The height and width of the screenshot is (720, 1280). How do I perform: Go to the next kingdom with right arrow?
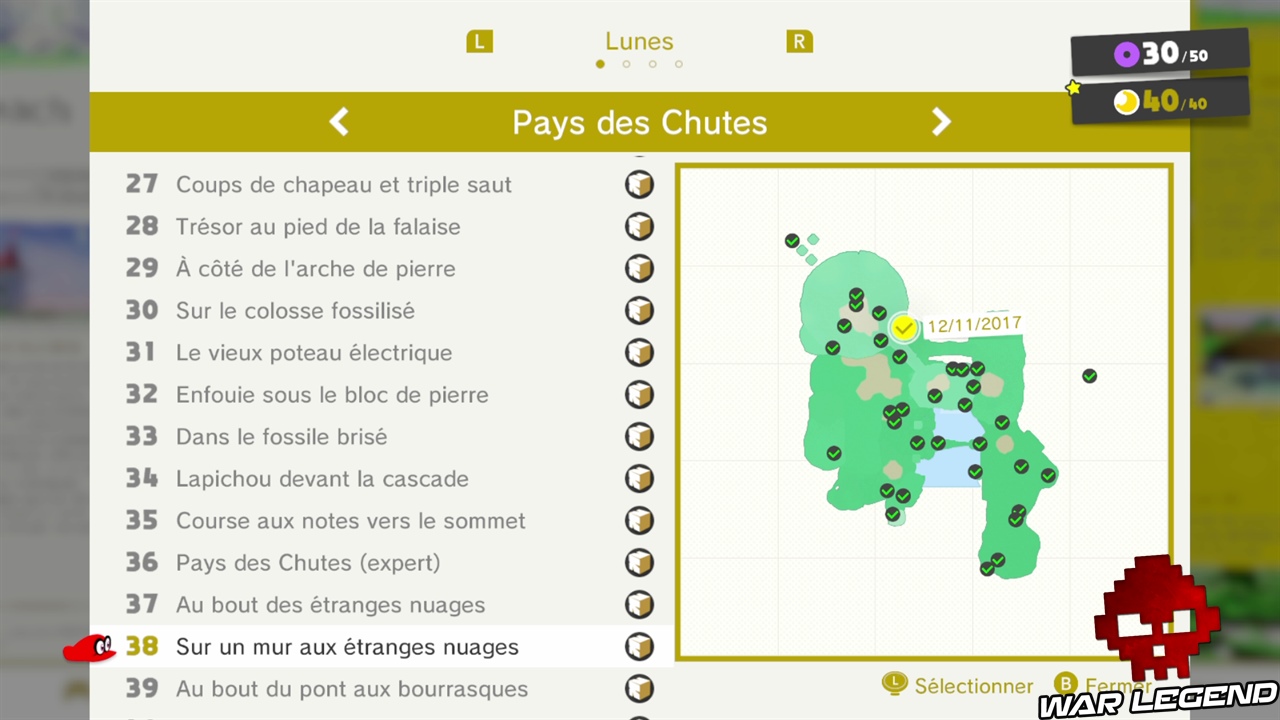(x=941, y=122)
